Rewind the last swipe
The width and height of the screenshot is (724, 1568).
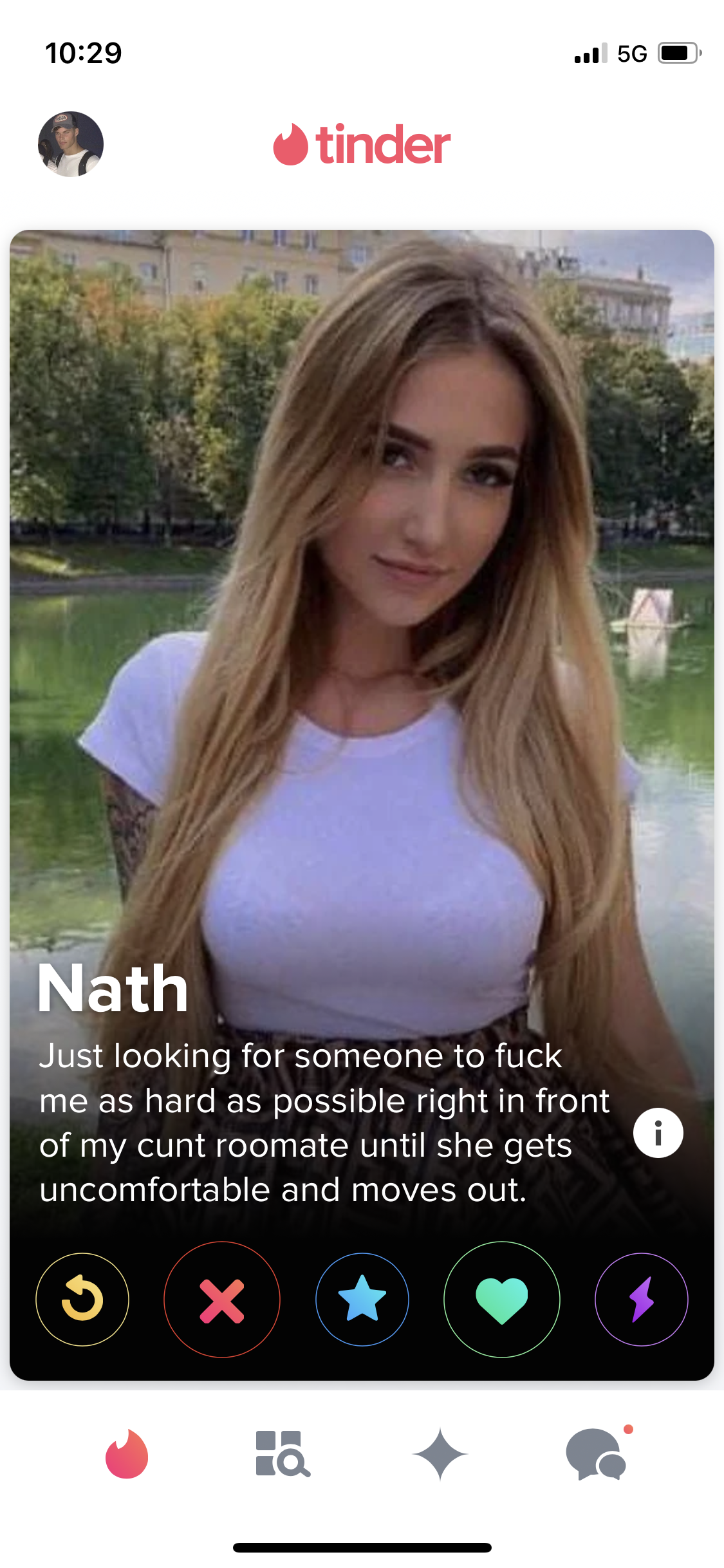tap(82, 1299)
